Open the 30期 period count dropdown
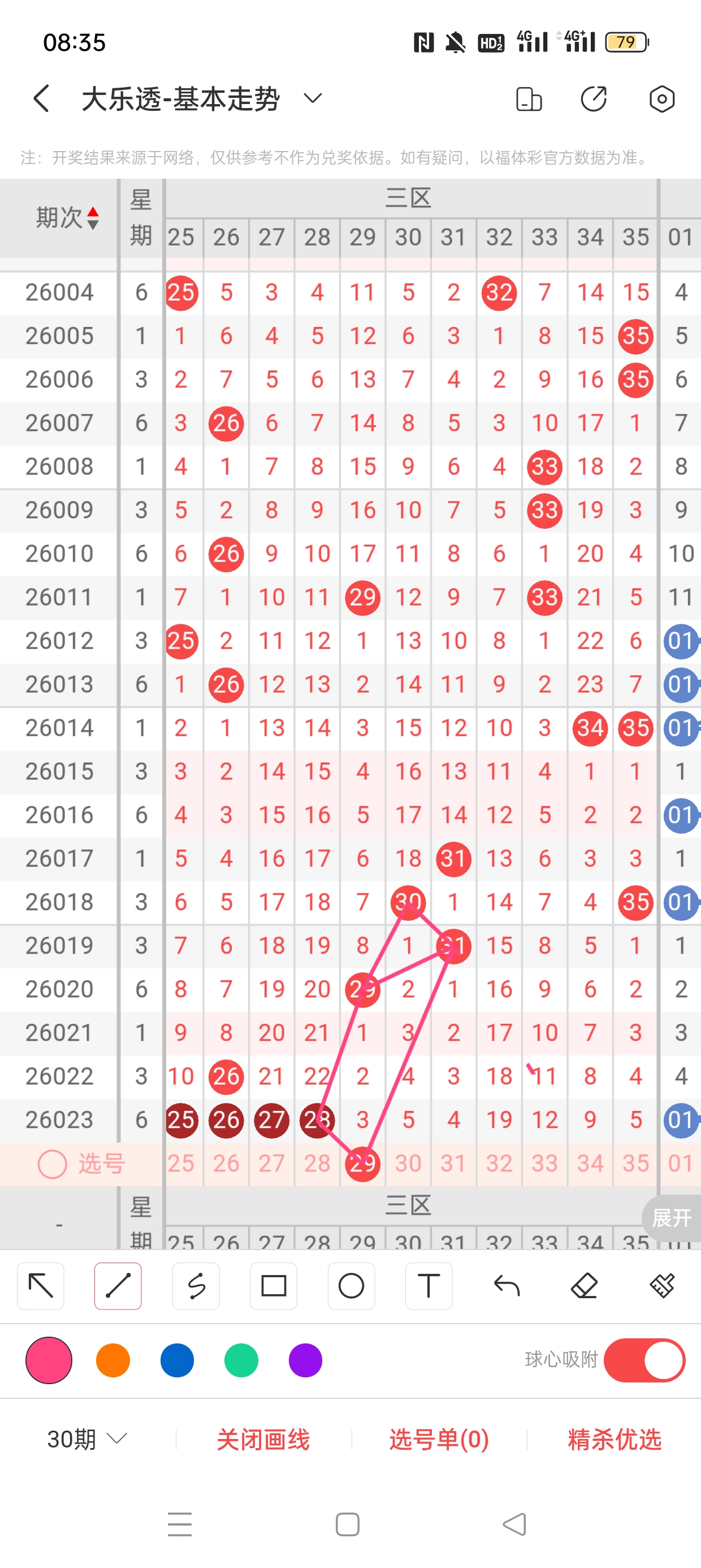Viewport: 701px width, 1568px height. (87, 1439)
